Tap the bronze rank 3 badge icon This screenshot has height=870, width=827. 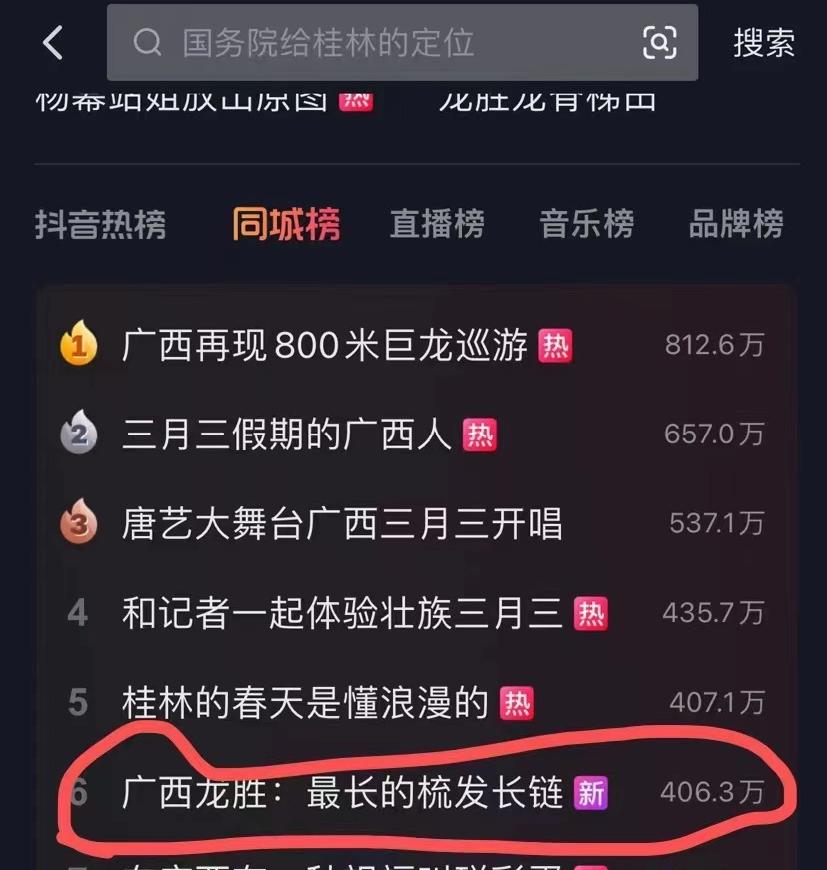(77, 522)
